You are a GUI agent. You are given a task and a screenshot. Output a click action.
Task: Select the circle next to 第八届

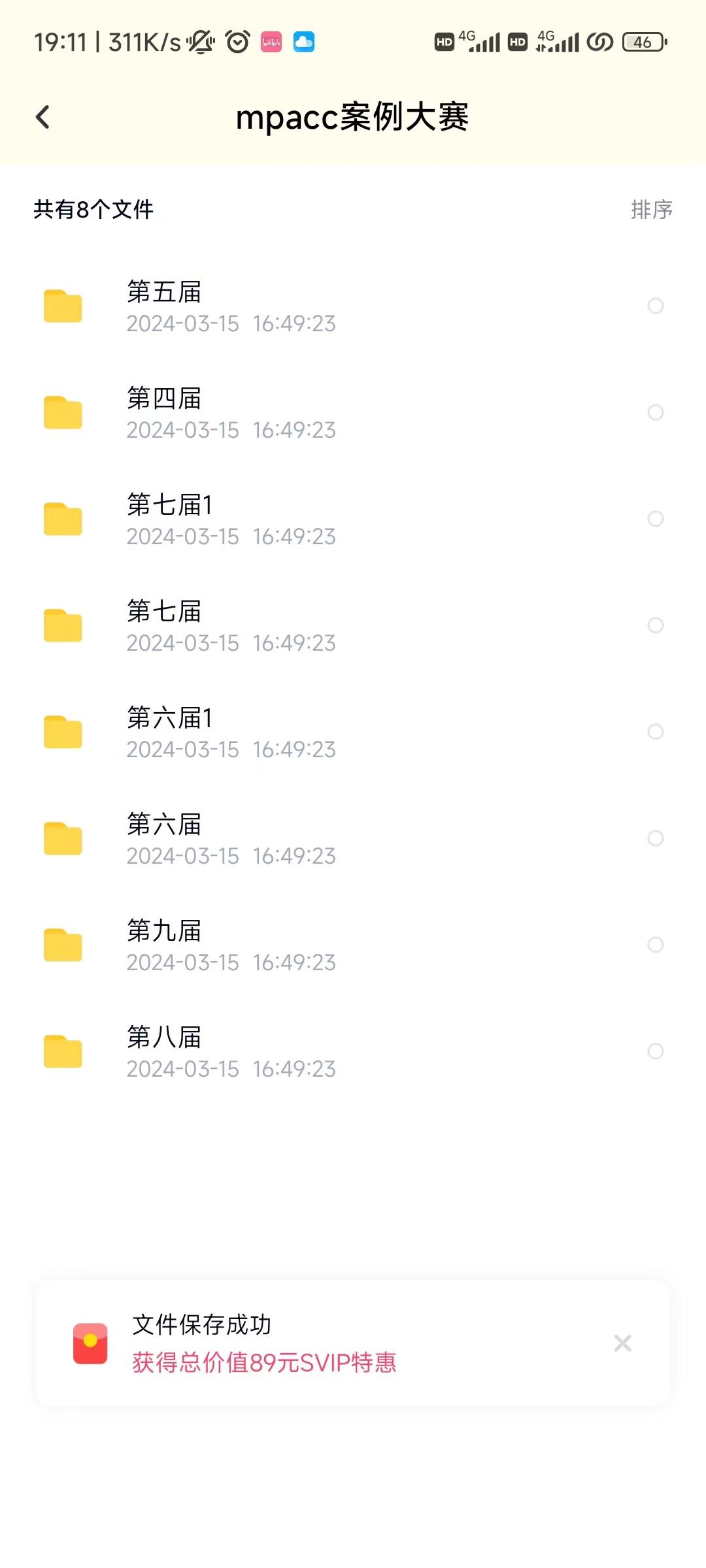656,1051
